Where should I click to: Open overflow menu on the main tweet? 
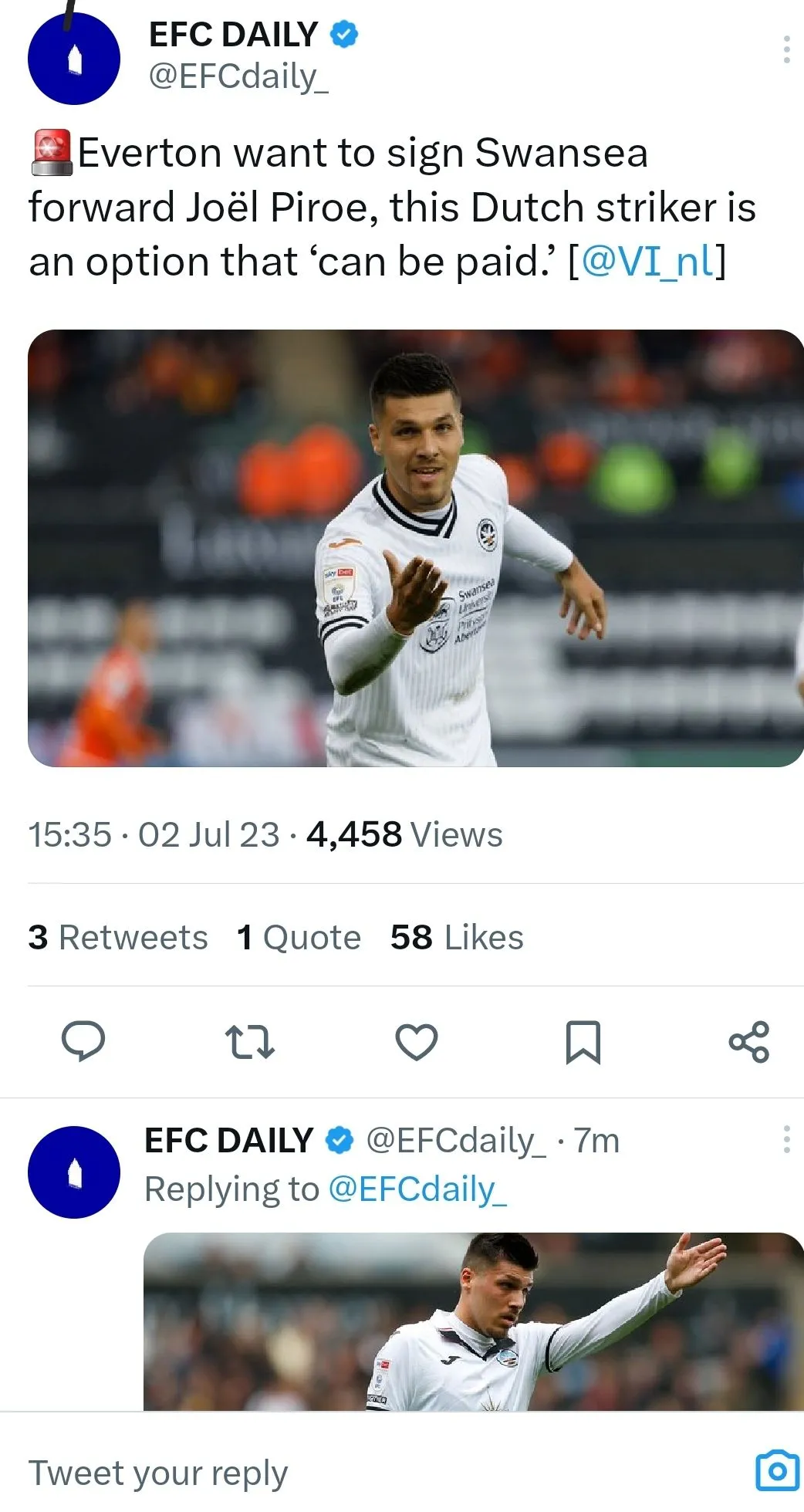pos(785,49)
